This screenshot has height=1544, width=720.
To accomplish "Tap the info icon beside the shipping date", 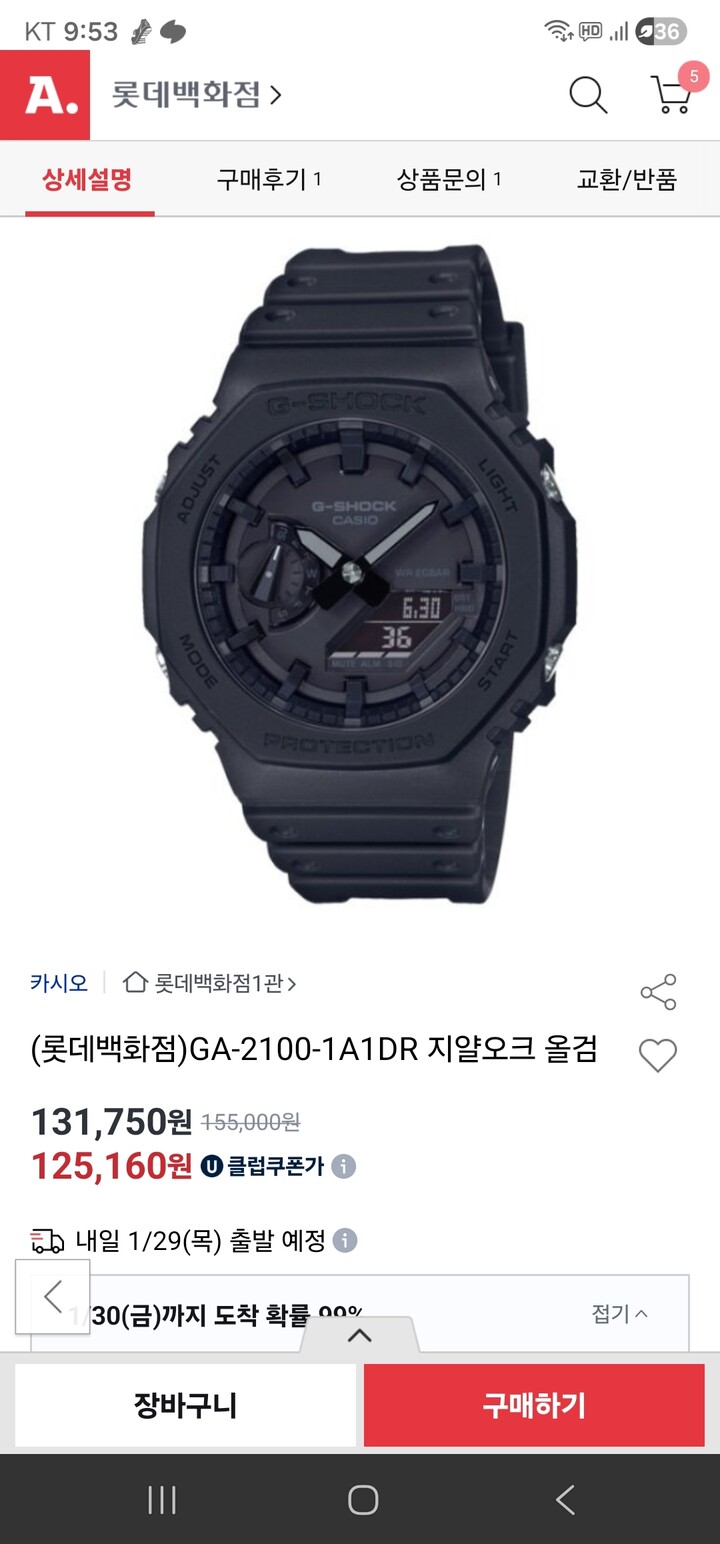I will tap(345, 1241).
